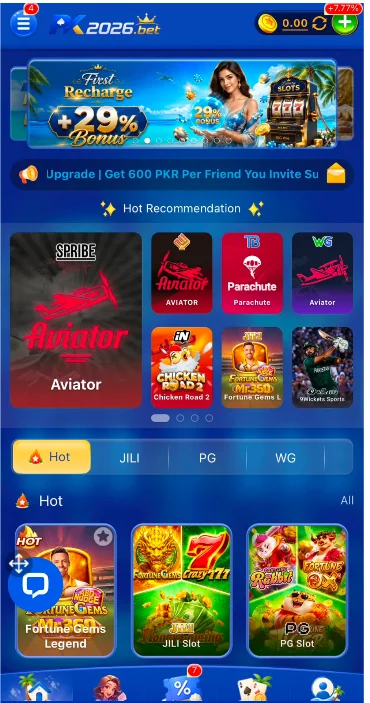Open the live chat support bubble
The height and width of the screenshot is (703, 370).
click(x=35, y=585)
